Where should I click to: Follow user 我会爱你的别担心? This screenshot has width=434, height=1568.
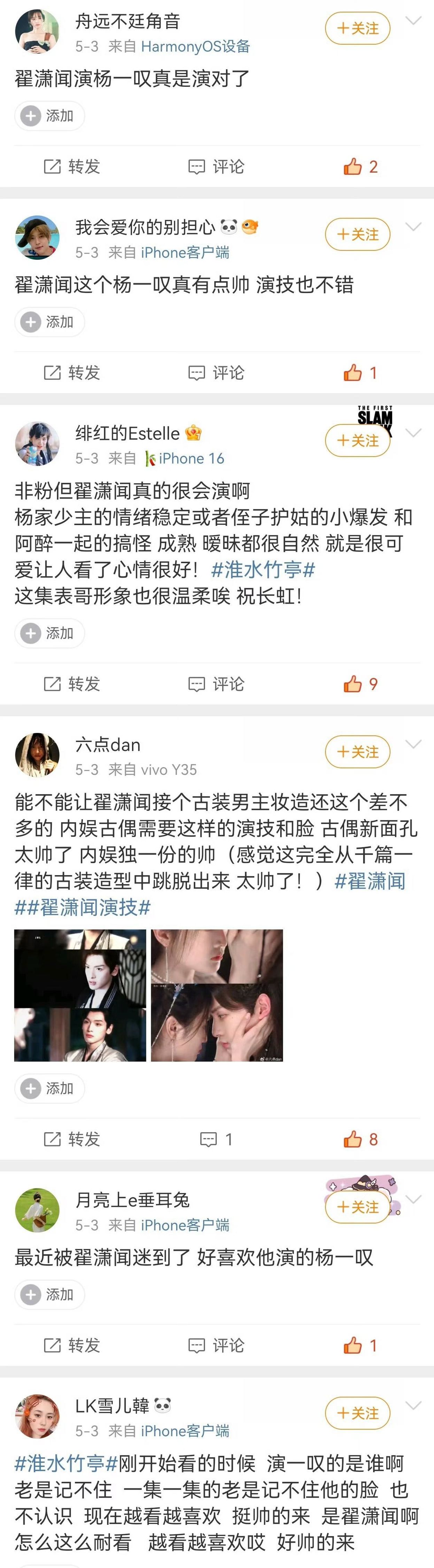[357, 234]
